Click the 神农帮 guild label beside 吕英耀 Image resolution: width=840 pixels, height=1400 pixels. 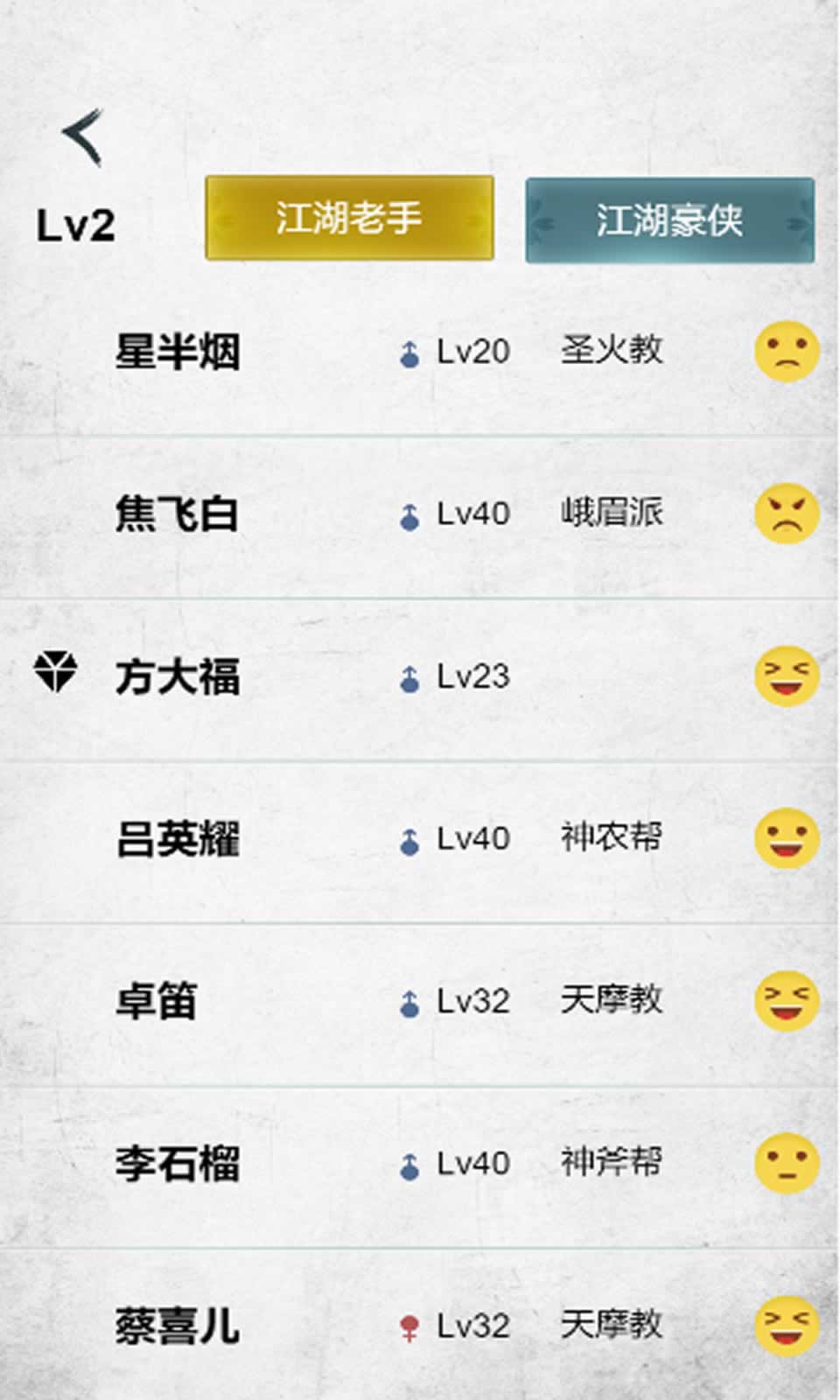pyautogui.click(x=612, y=837)
